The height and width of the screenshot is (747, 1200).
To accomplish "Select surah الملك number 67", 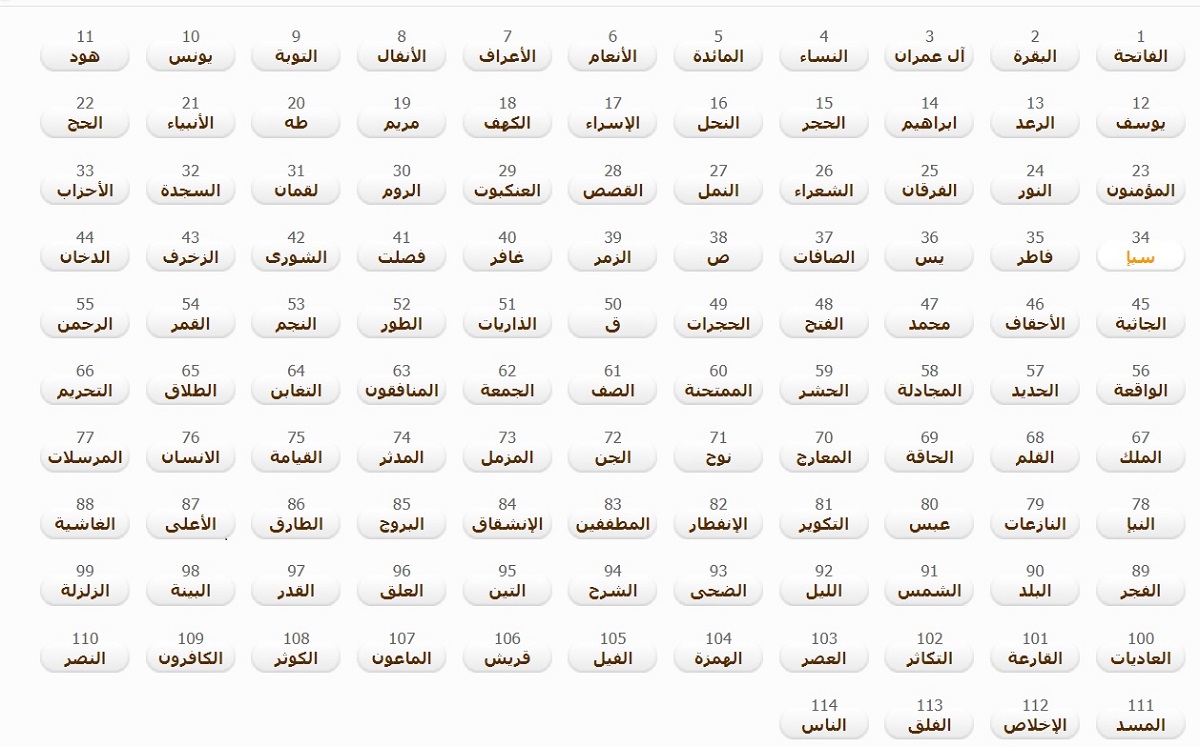I will [1140, 458].
